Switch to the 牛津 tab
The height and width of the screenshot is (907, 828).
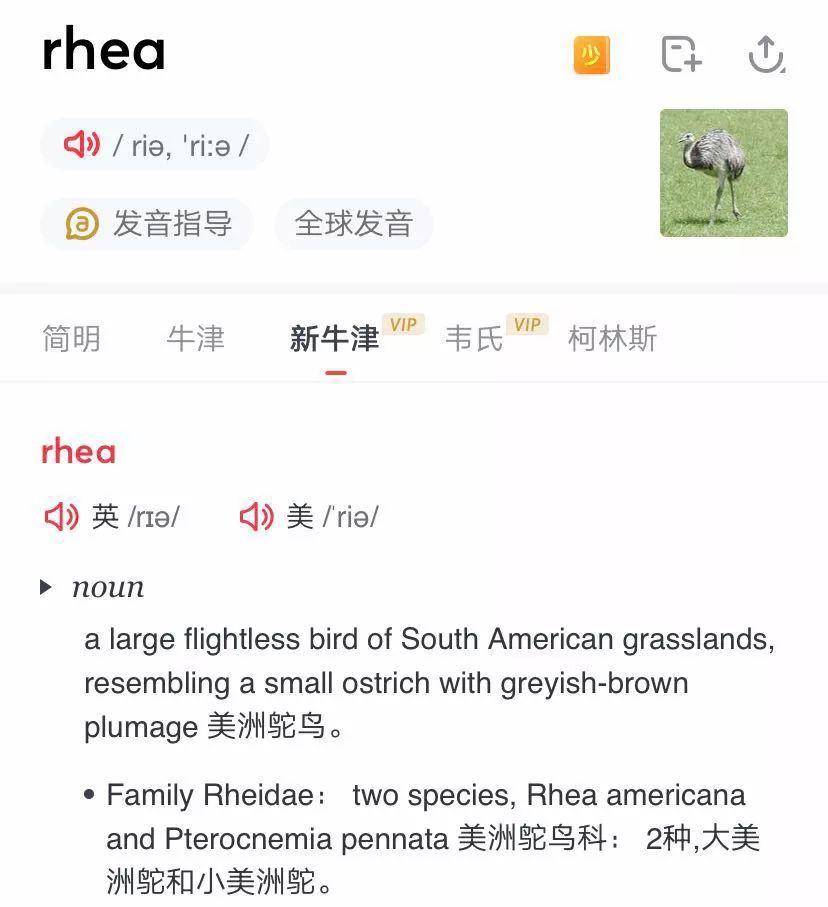[196, 339]
